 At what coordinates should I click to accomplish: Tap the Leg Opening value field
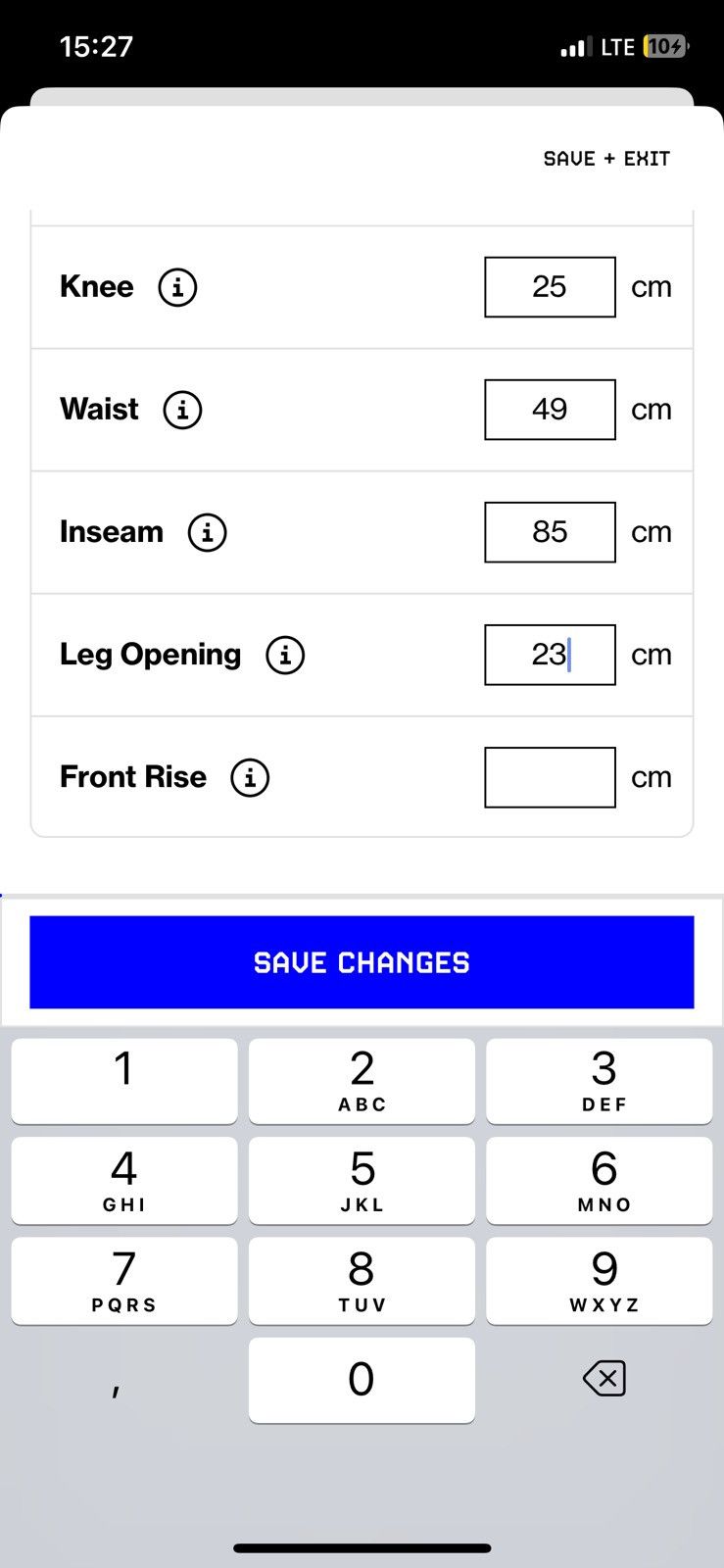point(550,655)
